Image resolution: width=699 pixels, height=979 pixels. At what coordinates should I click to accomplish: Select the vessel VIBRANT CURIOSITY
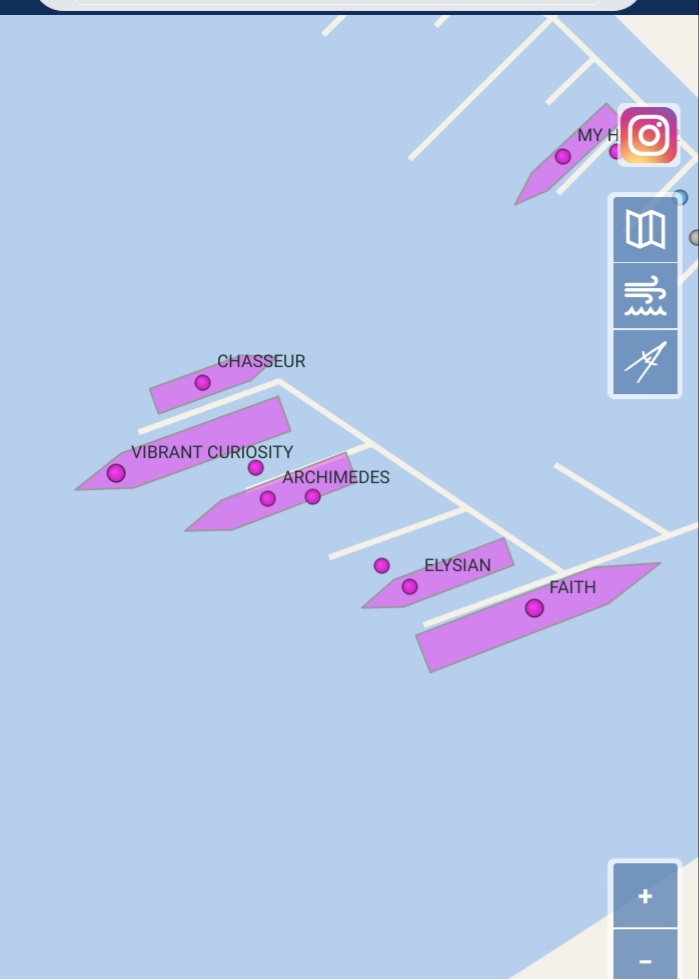pos(117,473)
